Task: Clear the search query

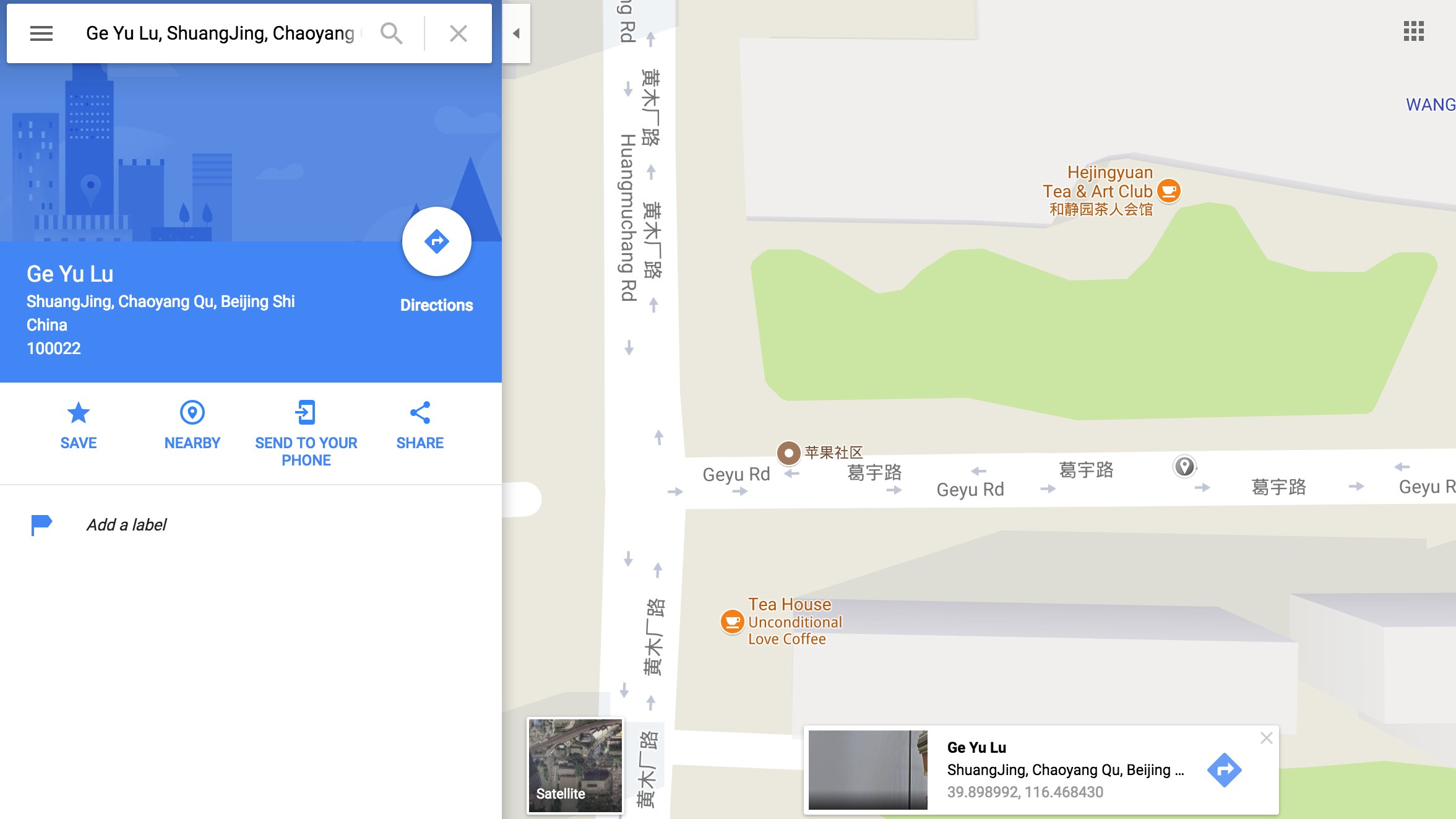Action: 458,33
